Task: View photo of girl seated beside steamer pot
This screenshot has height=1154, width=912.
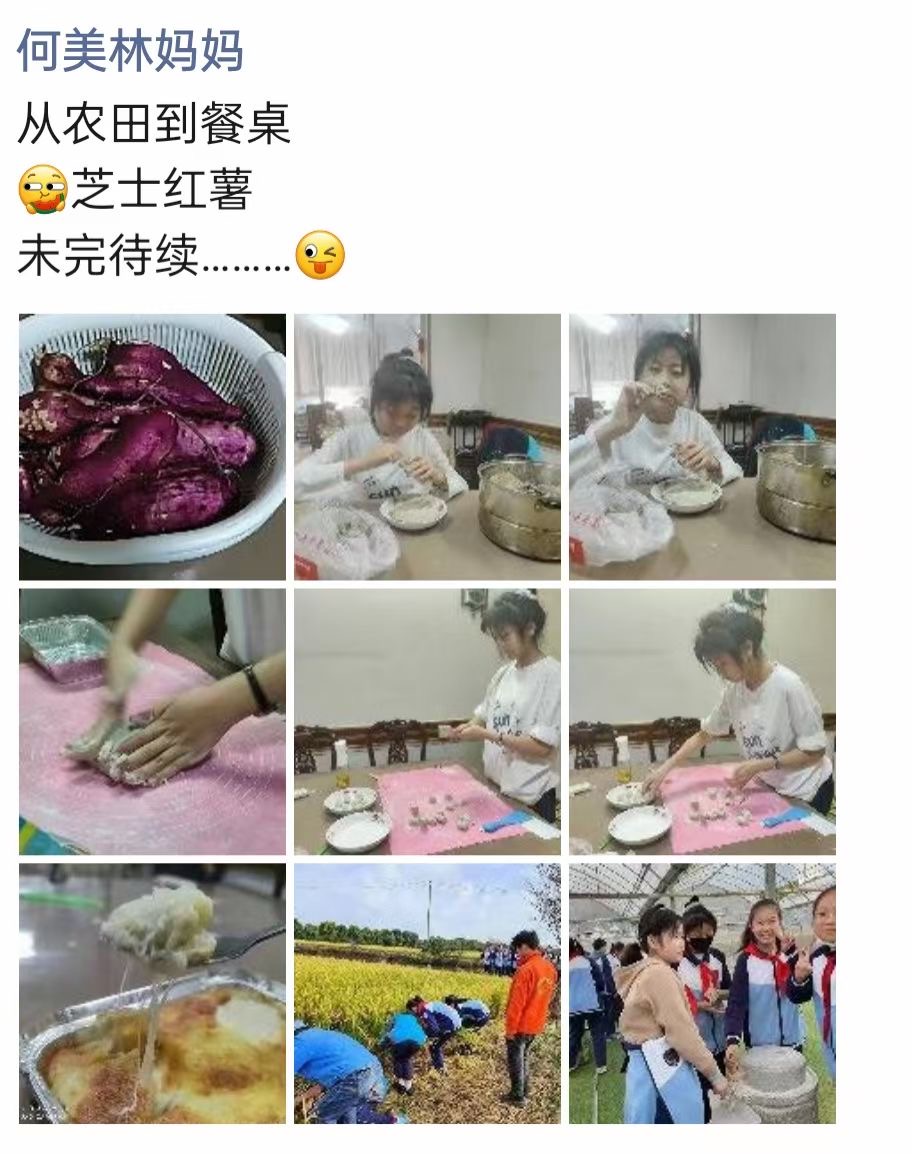Action: [427, 447]
